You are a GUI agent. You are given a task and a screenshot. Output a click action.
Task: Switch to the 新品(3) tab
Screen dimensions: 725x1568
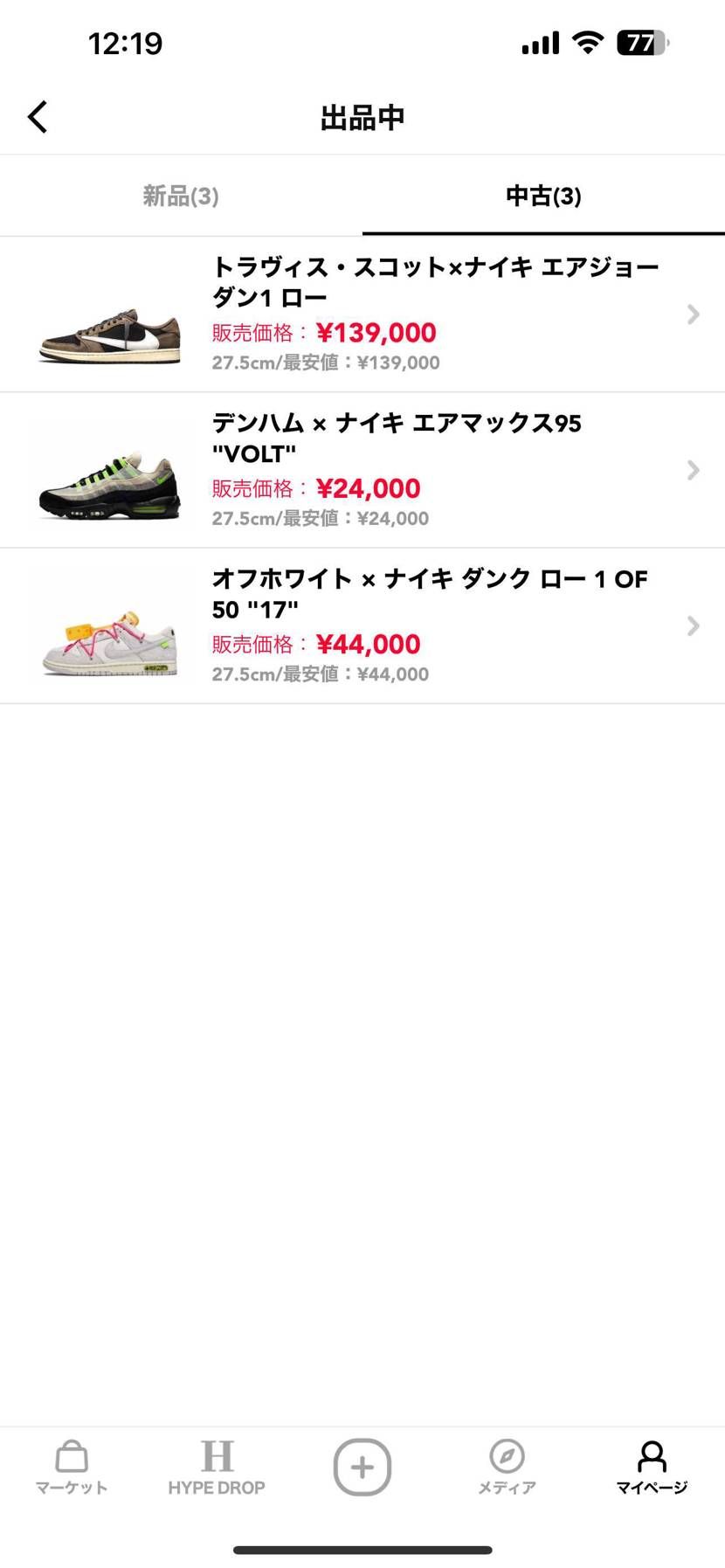(180, 196)
